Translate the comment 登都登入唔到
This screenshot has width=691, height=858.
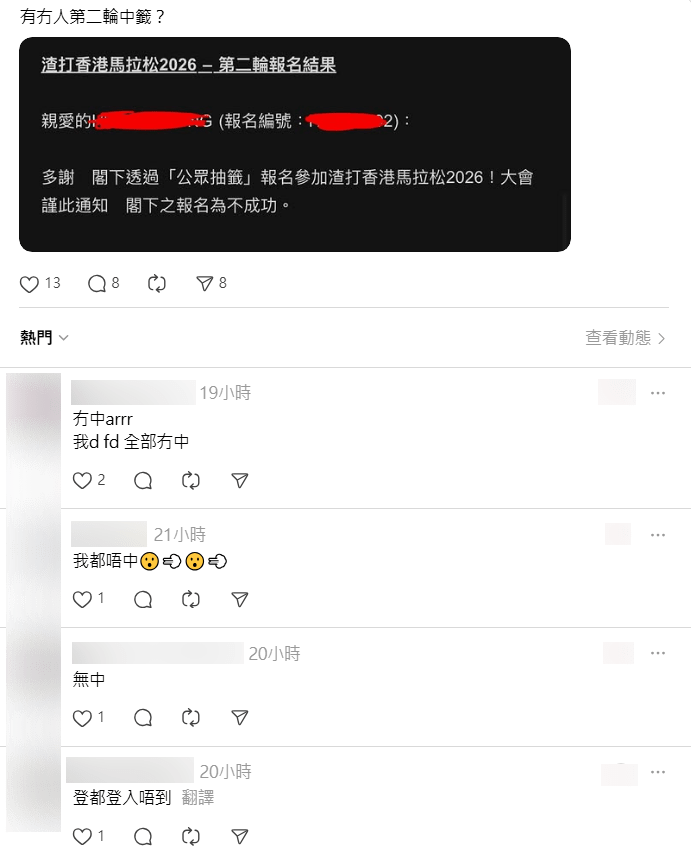(x=198, y=798)
